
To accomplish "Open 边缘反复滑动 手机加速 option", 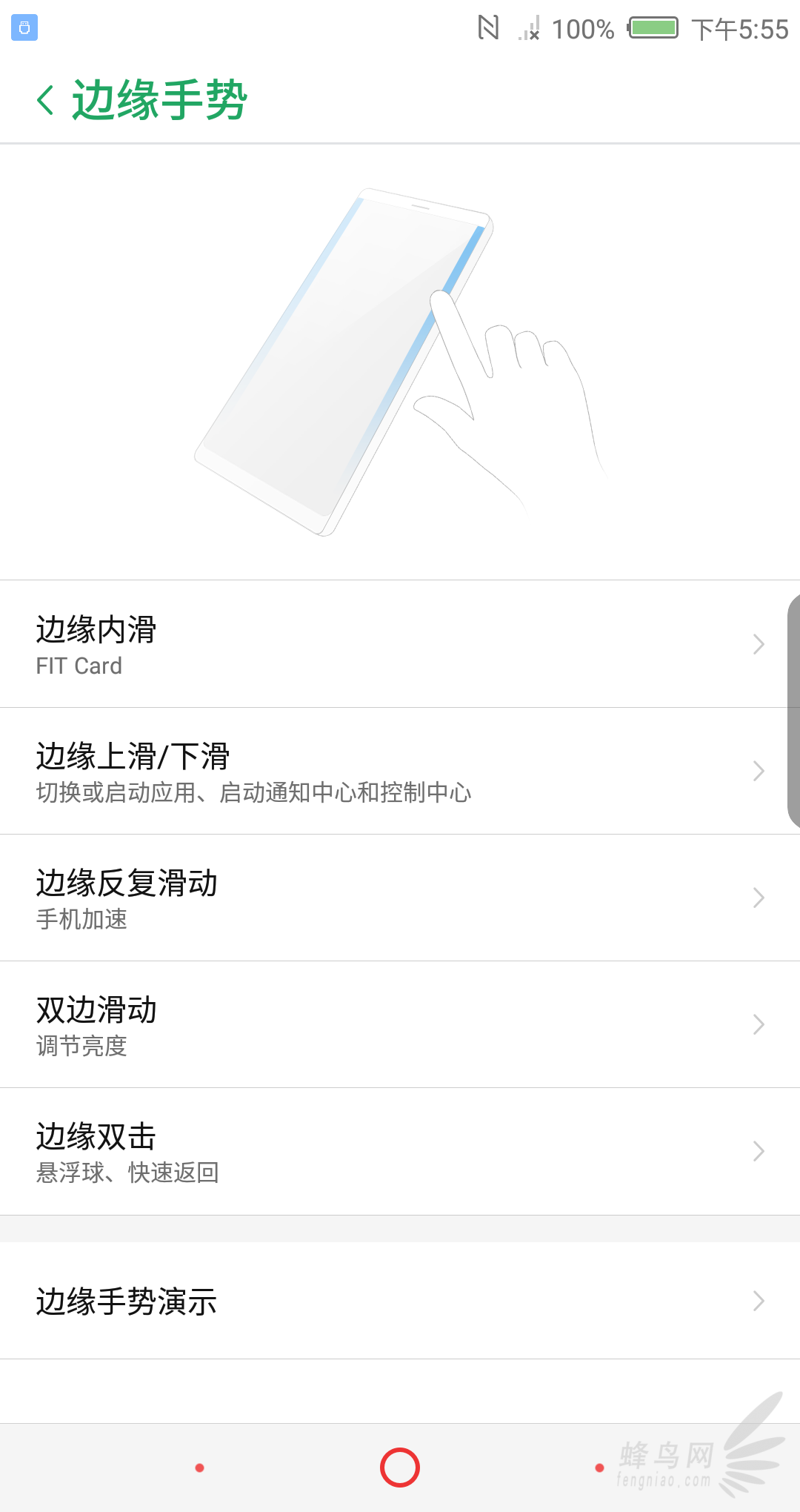I will [x=400, y=898].
